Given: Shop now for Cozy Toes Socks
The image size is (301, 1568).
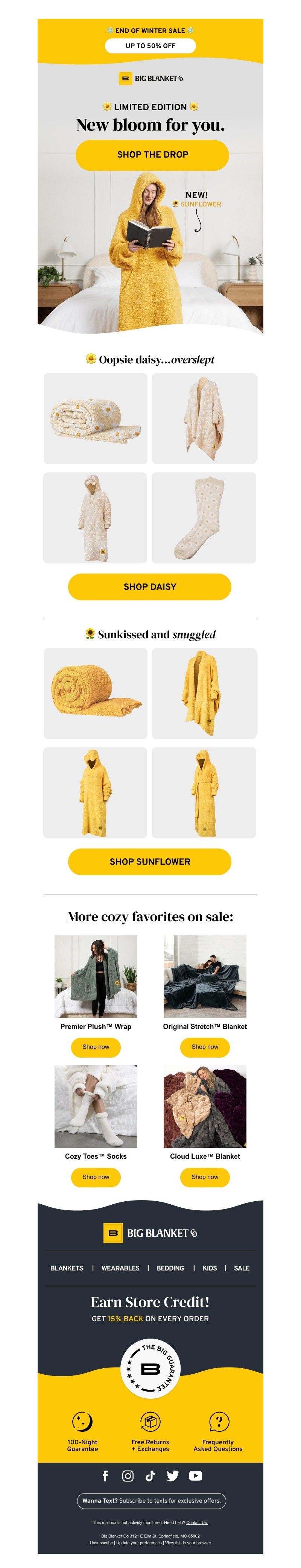Looking at the screenshot, I should pyautogui.click(x=96, y=1176).
